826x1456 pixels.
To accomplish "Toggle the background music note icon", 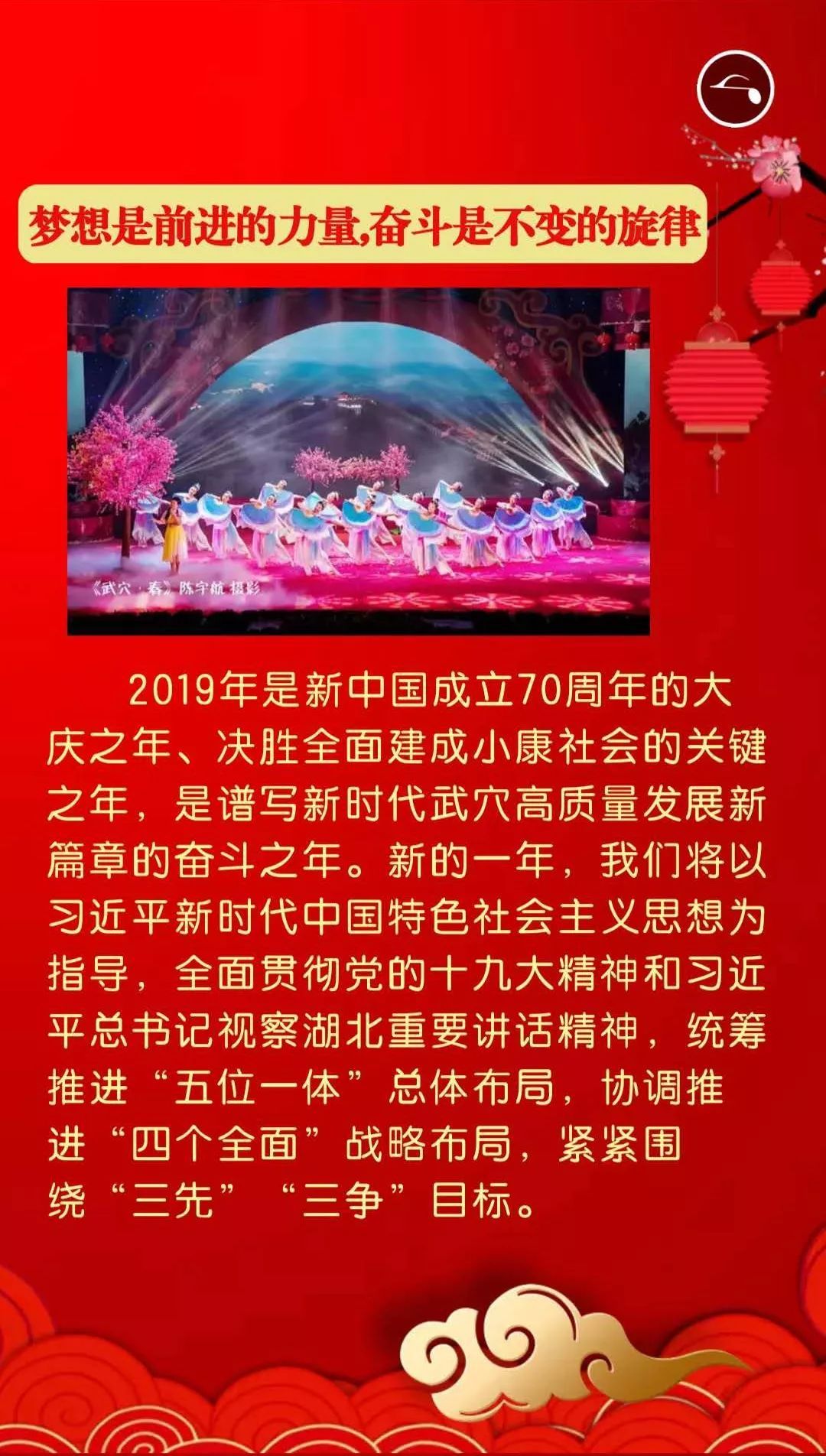I will pos(735,89).
